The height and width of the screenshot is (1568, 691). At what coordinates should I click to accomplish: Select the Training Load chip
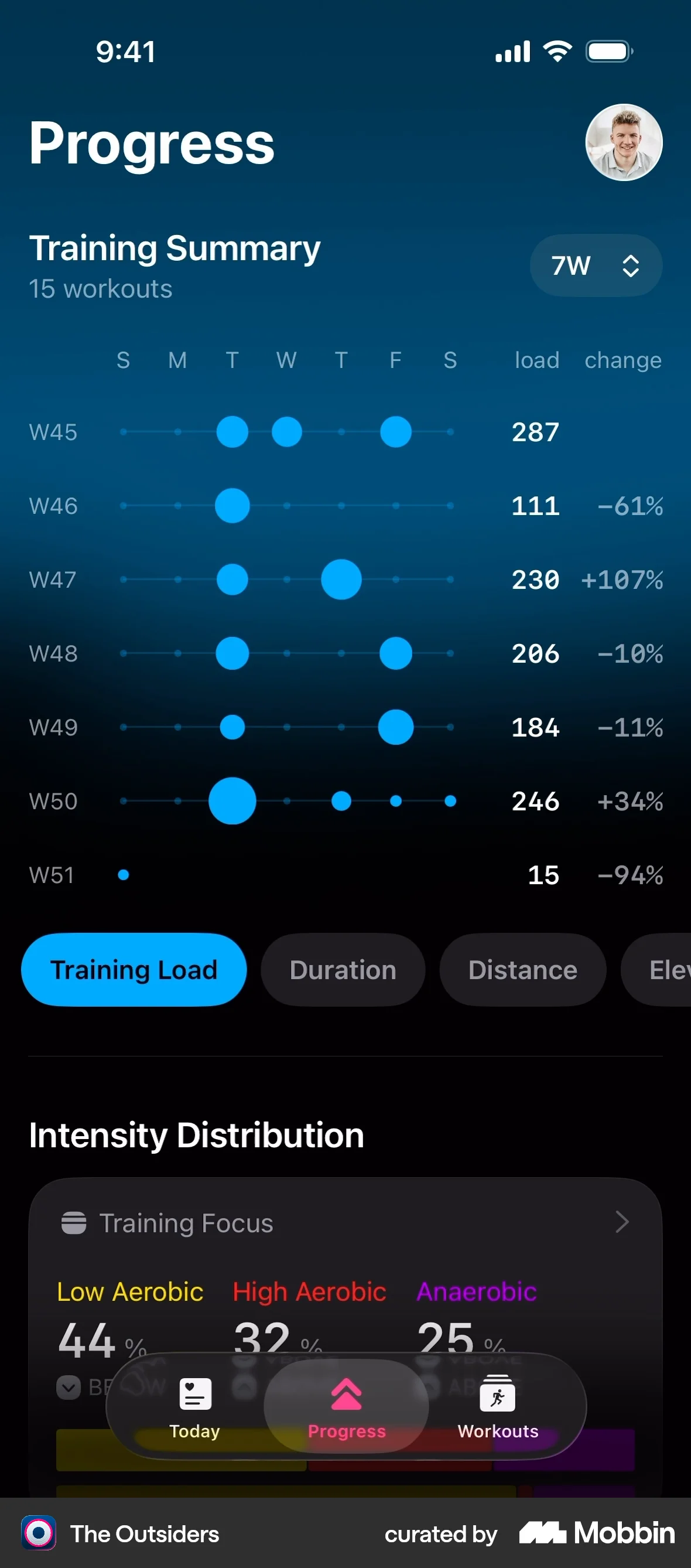coord(134,970)
